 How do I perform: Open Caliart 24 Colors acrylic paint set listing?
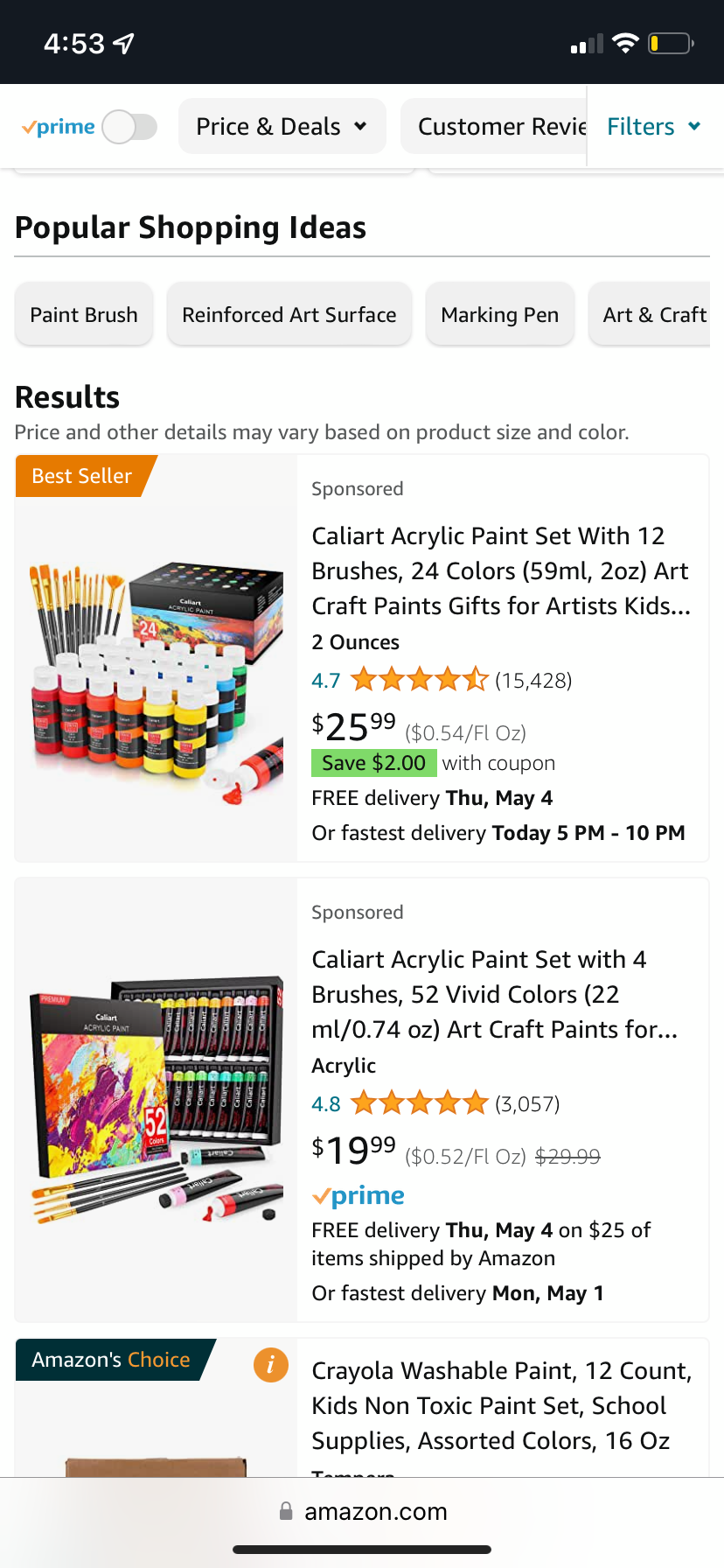[x=500, y=570]
